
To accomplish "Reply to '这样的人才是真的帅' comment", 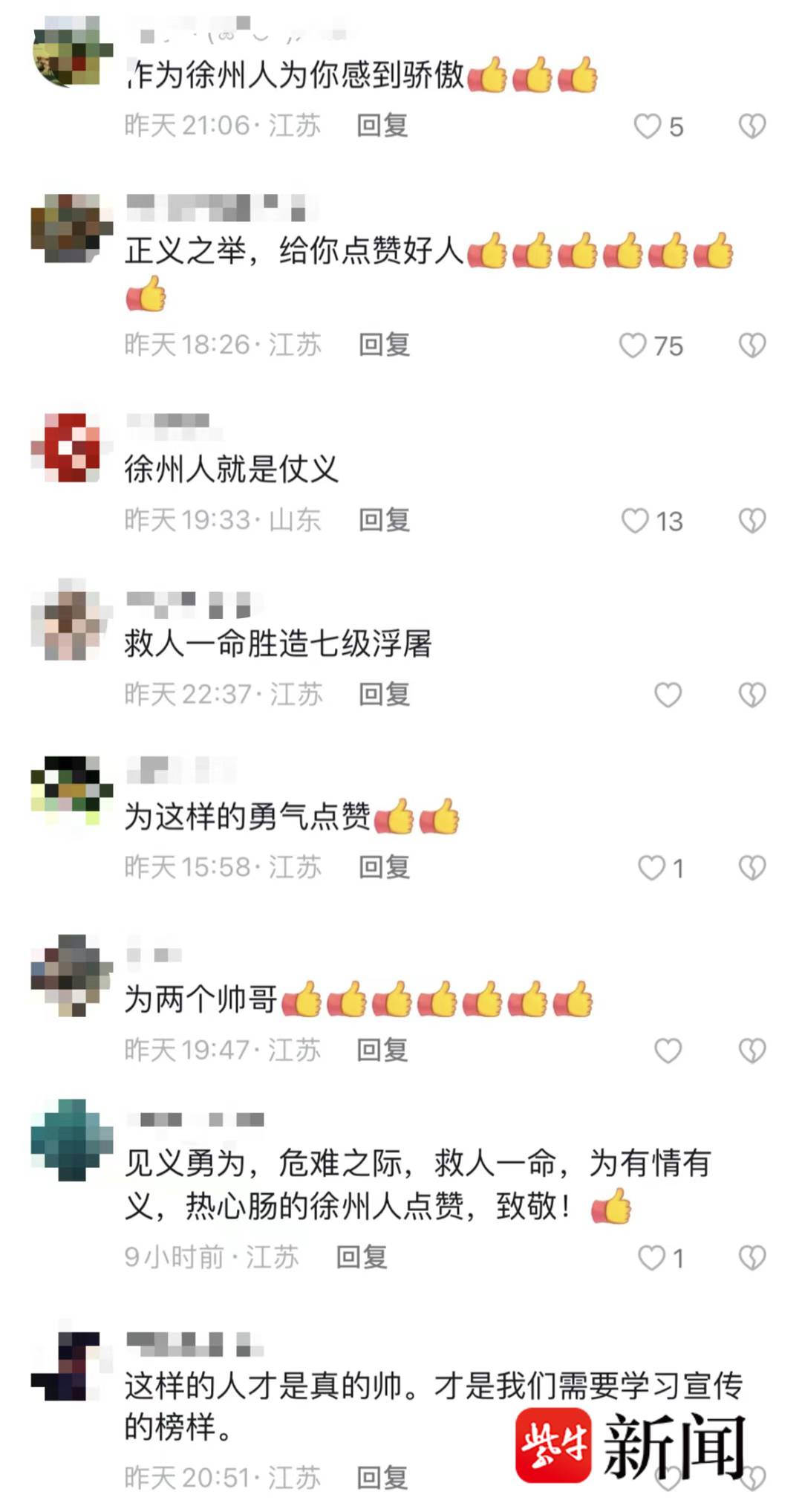I will click(x=382, y=1477).
